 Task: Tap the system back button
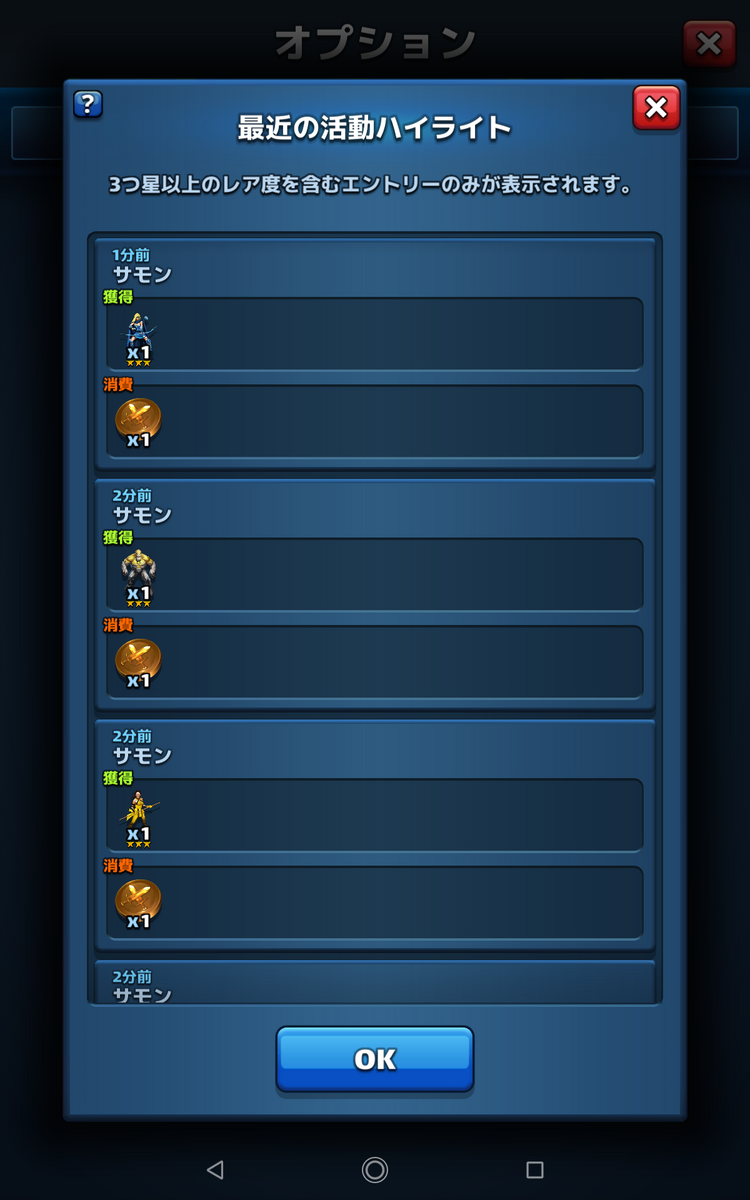click(214, 1169)
